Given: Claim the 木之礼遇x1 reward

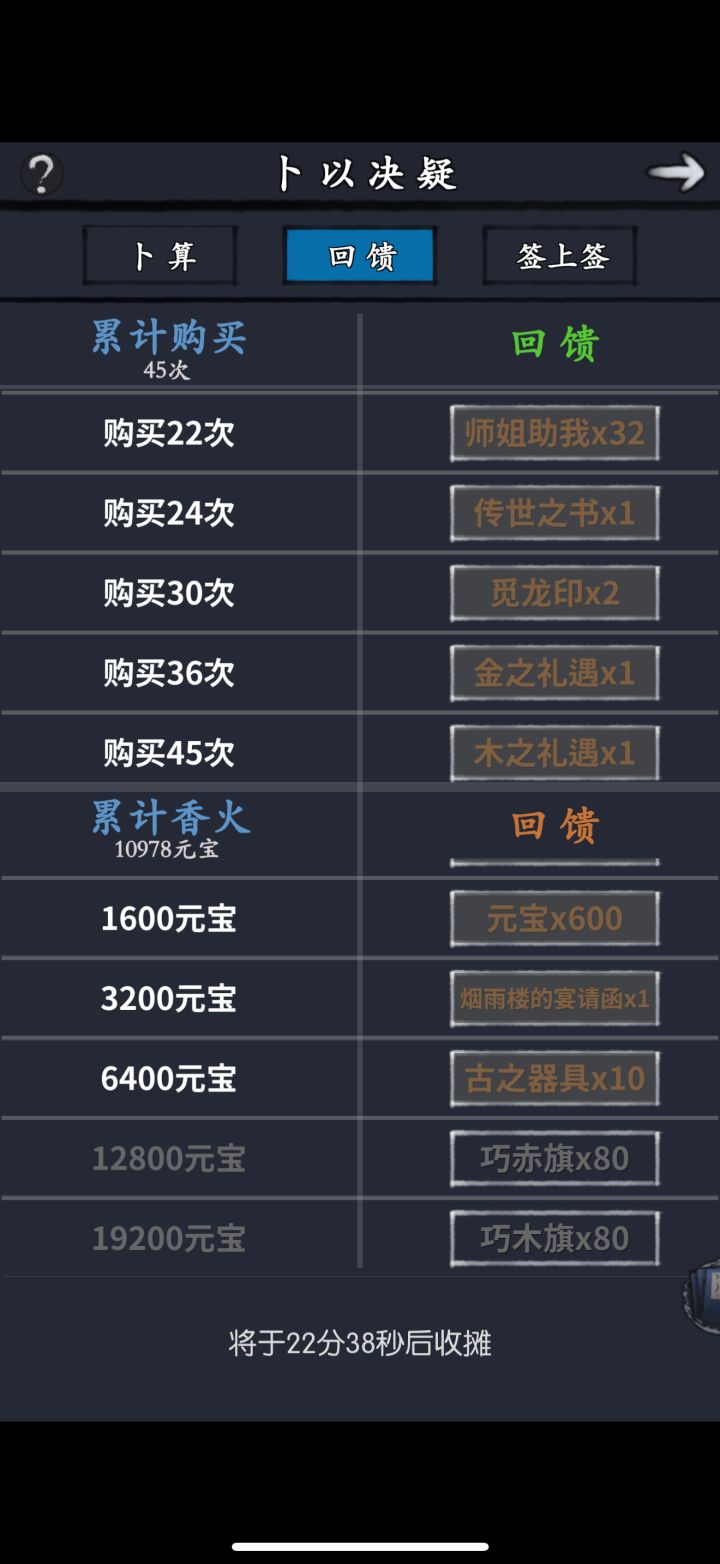Looking at the screenshot, I should [x=554, y=752].
